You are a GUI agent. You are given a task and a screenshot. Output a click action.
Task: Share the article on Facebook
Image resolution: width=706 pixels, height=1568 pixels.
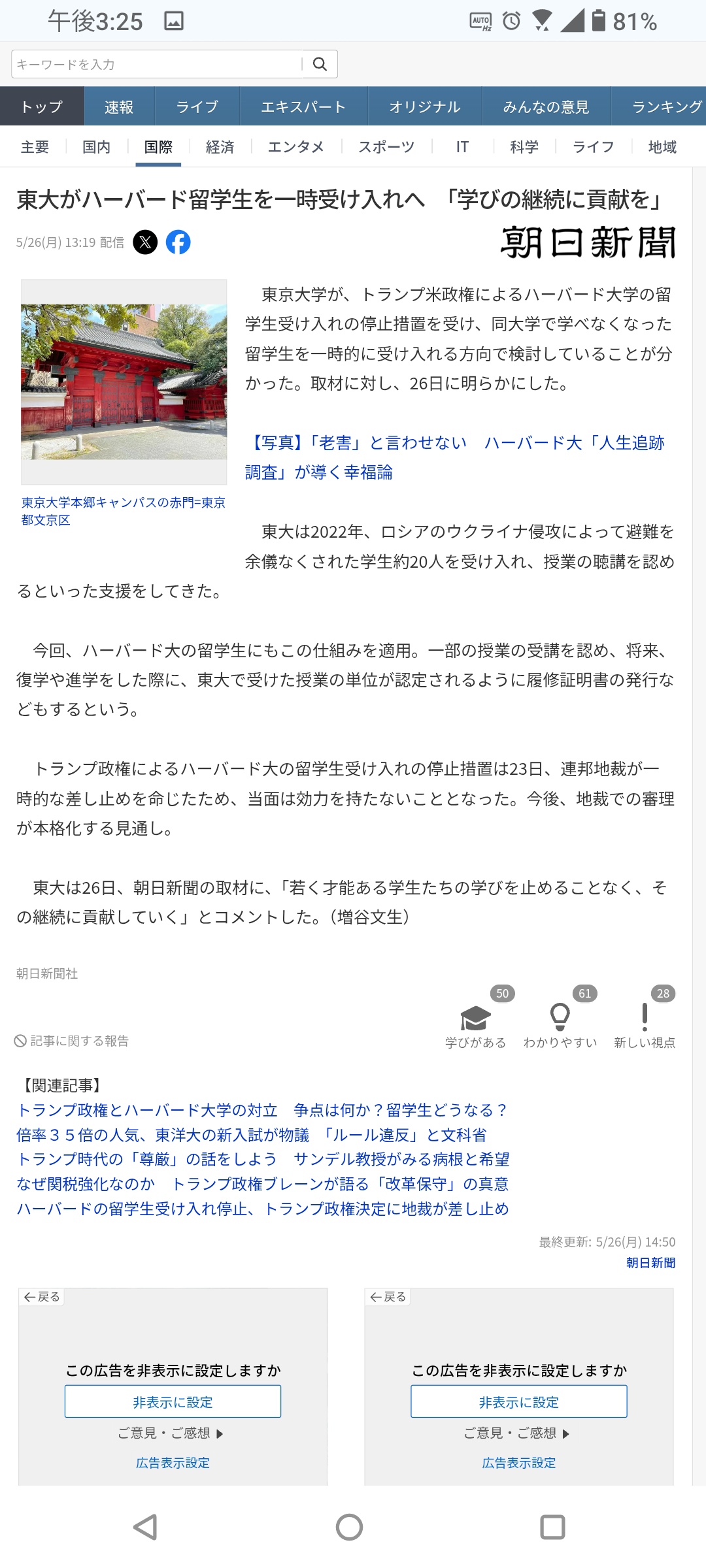(178, 242)
